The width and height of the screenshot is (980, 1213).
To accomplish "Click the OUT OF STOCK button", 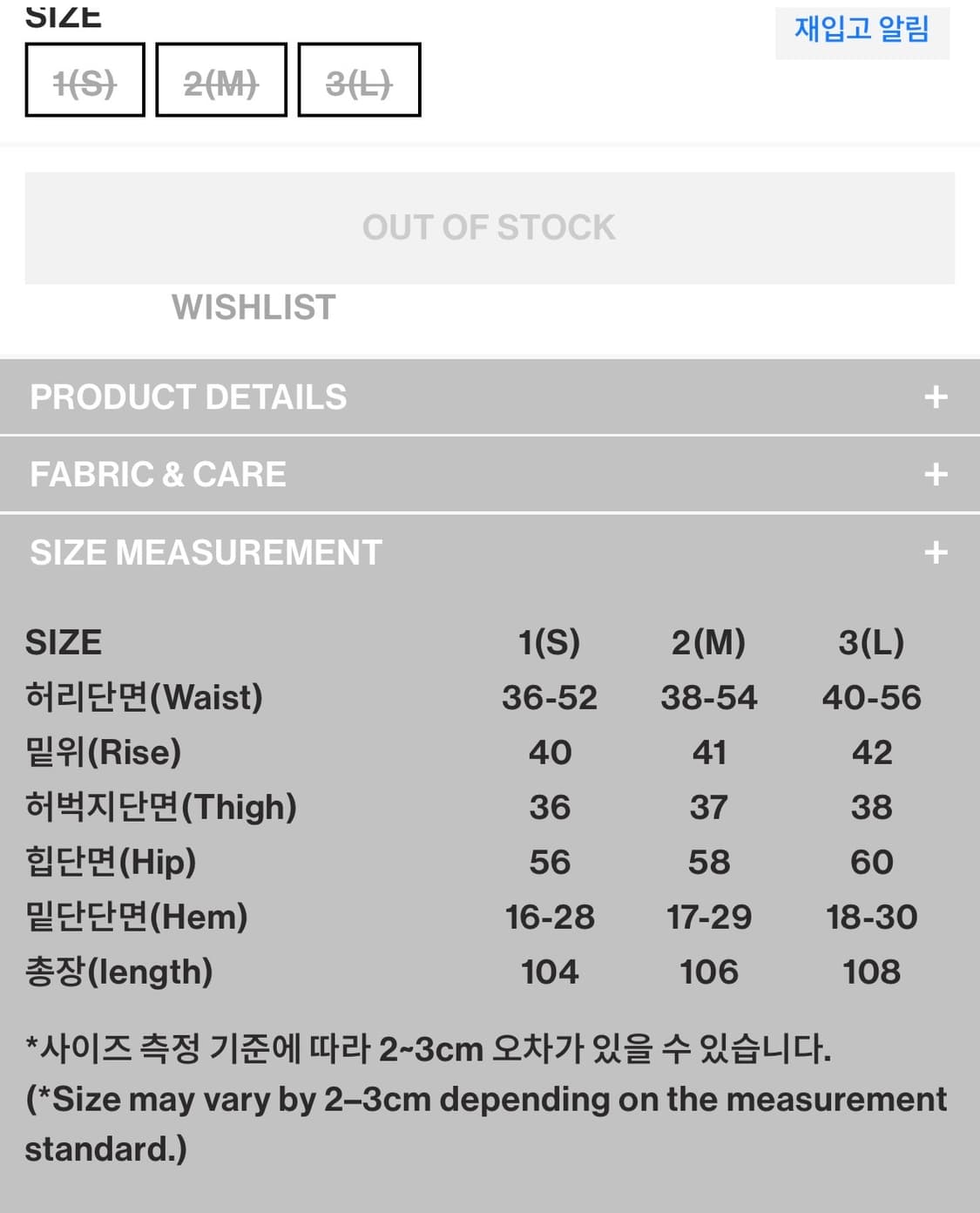I will [490, 227].
